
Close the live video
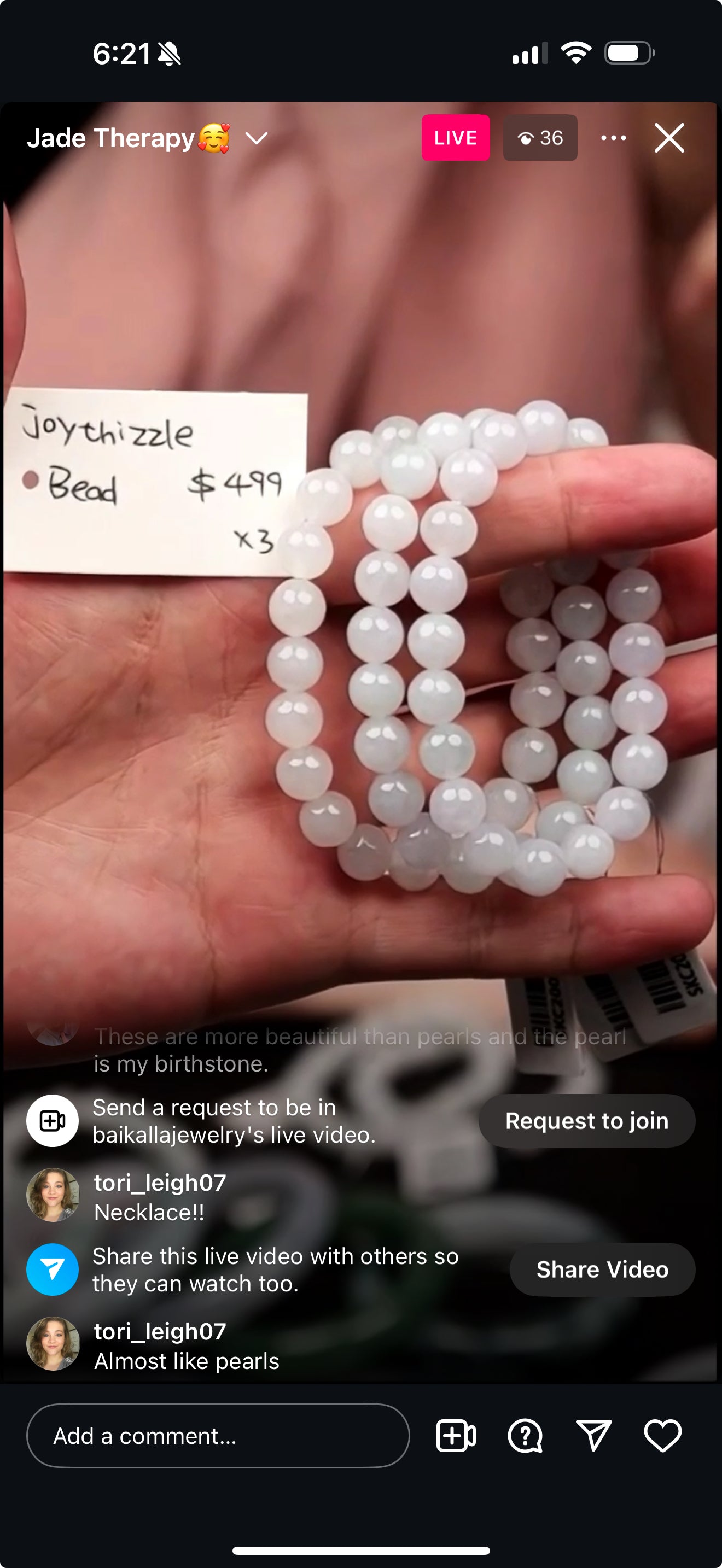[x=669, y=138]
